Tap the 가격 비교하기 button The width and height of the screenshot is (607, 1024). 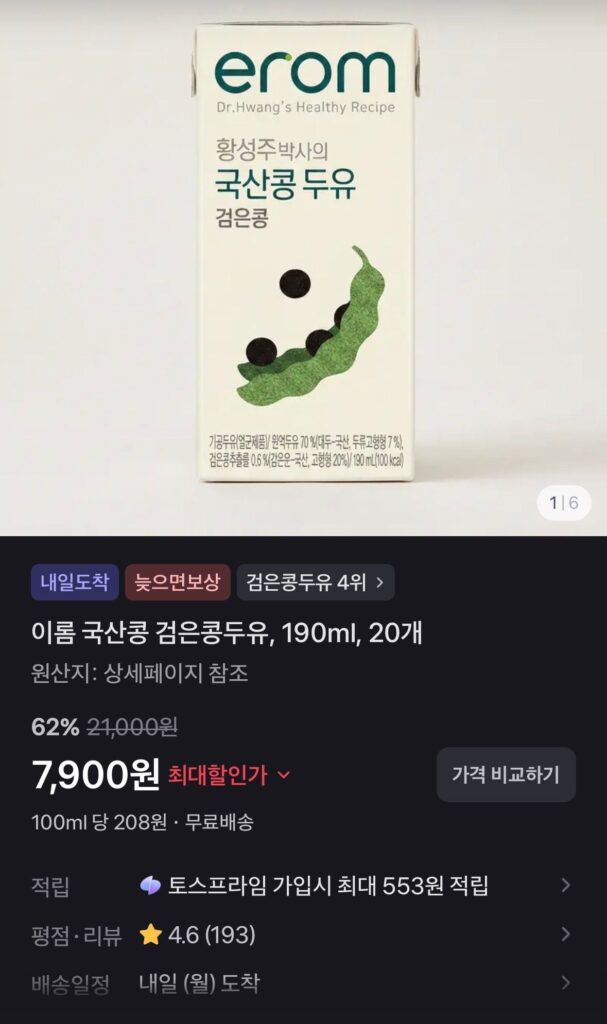tap(506, 775)
